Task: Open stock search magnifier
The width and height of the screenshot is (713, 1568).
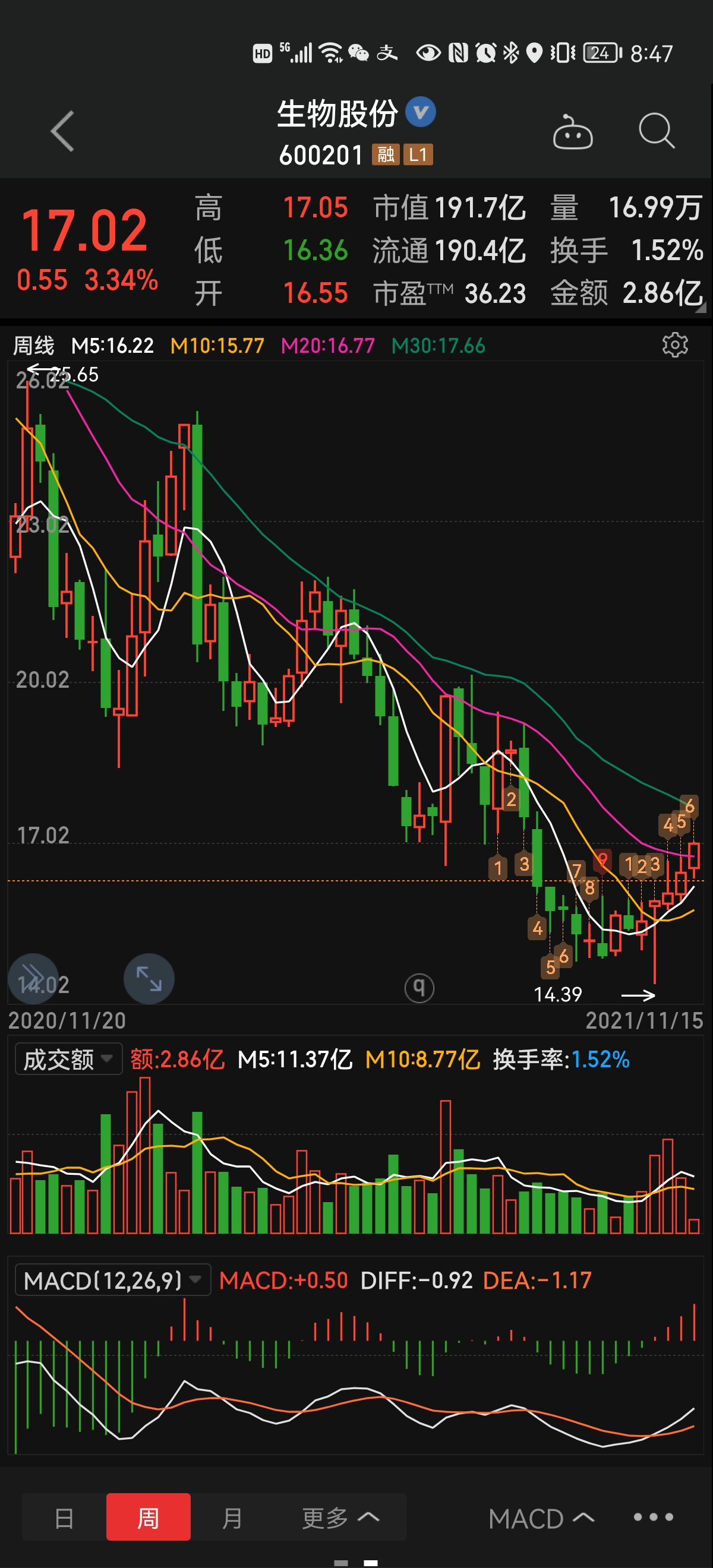Action: click(x=656, y=130)
